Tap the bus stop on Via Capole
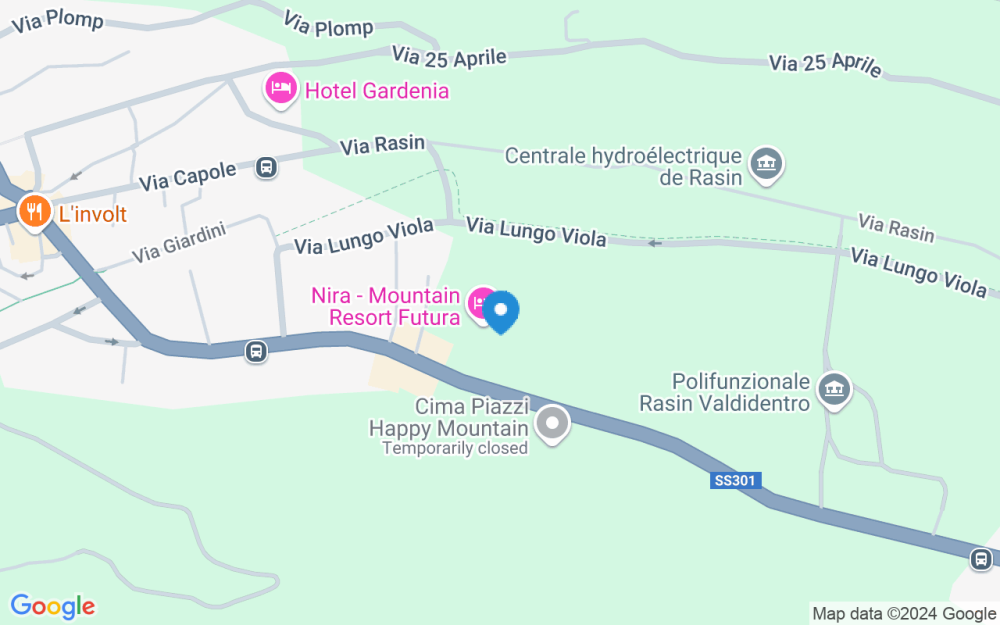This screenshot has width=1000, height=625. click(266, 168)
